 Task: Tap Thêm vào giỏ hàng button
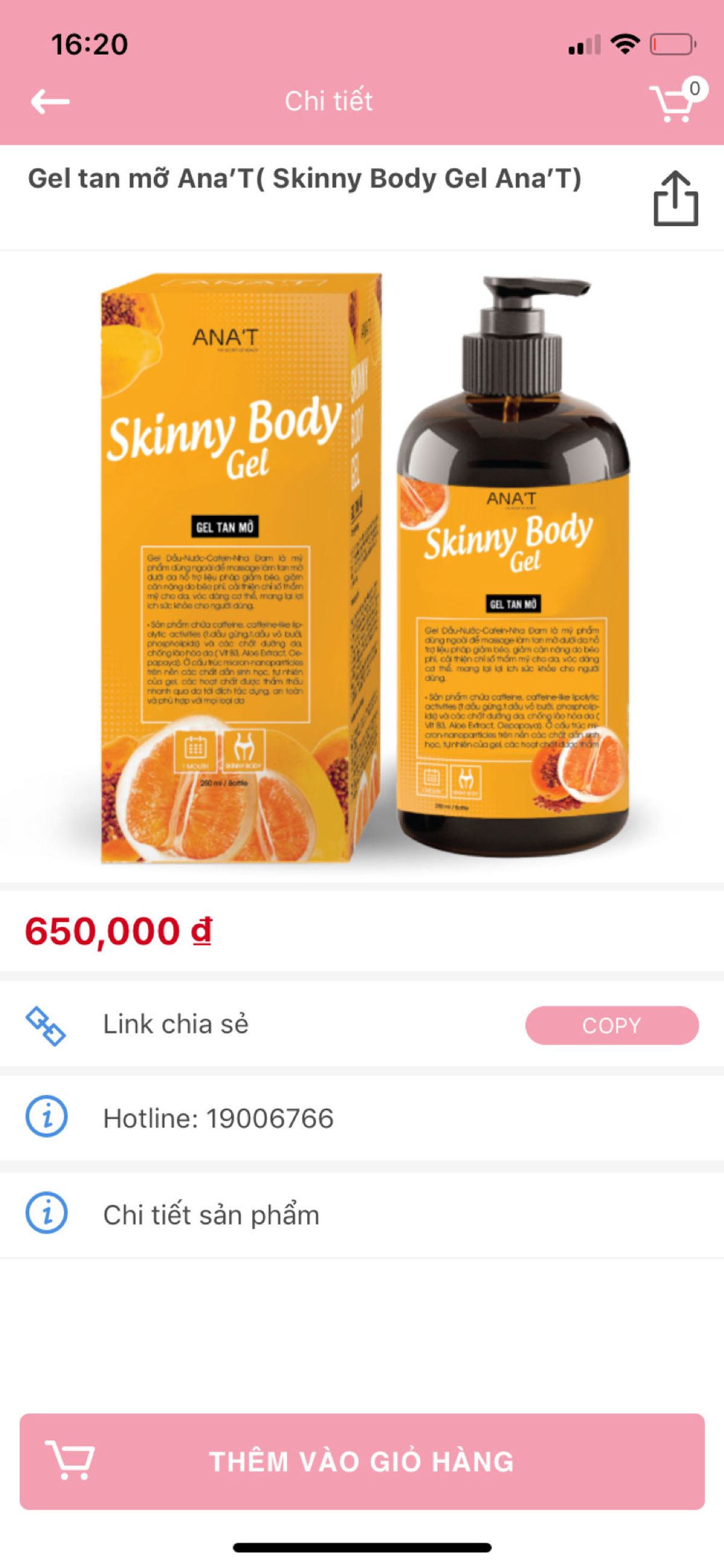pyautogui.click(x=361, y=1461)
